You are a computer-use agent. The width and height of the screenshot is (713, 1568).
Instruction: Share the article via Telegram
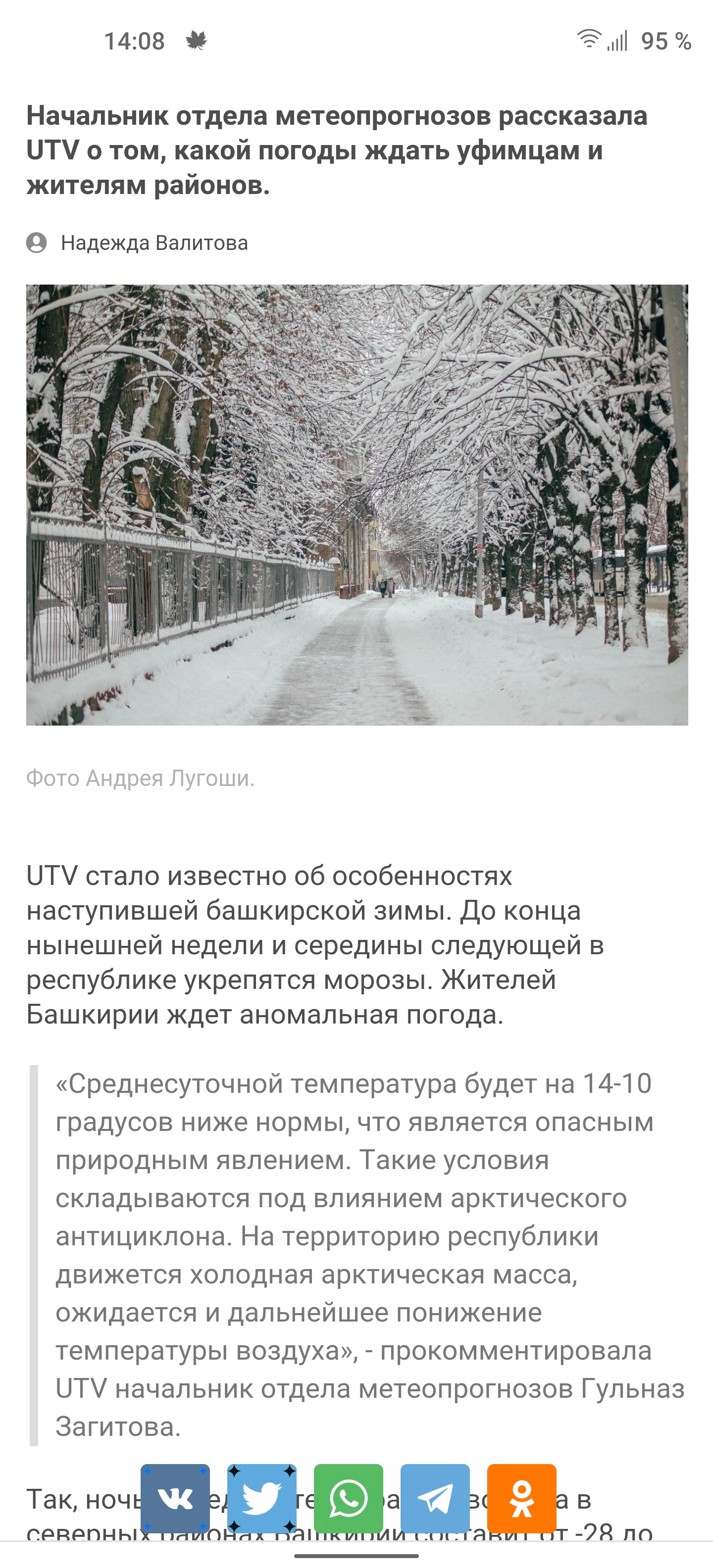435,1498
